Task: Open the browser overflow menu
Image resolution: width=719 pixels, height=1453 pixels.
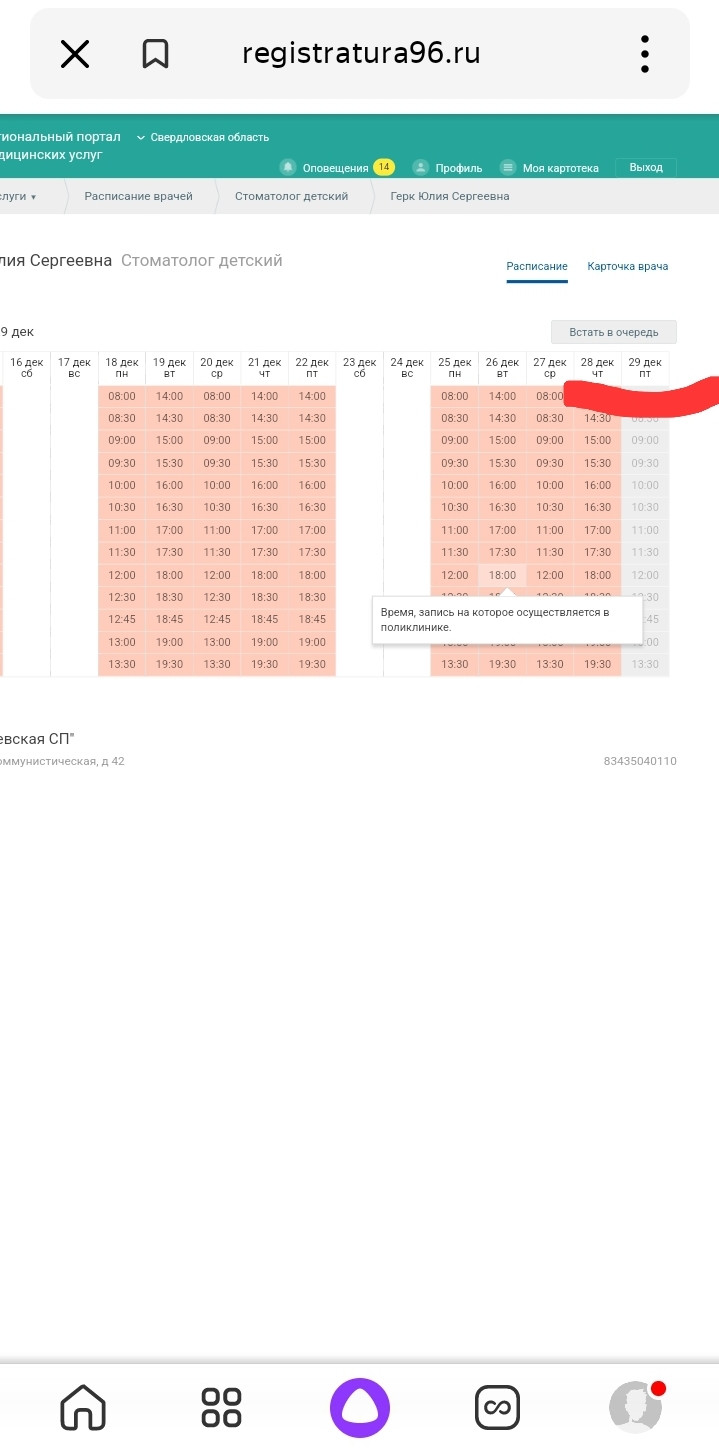Action: [645, 54]
